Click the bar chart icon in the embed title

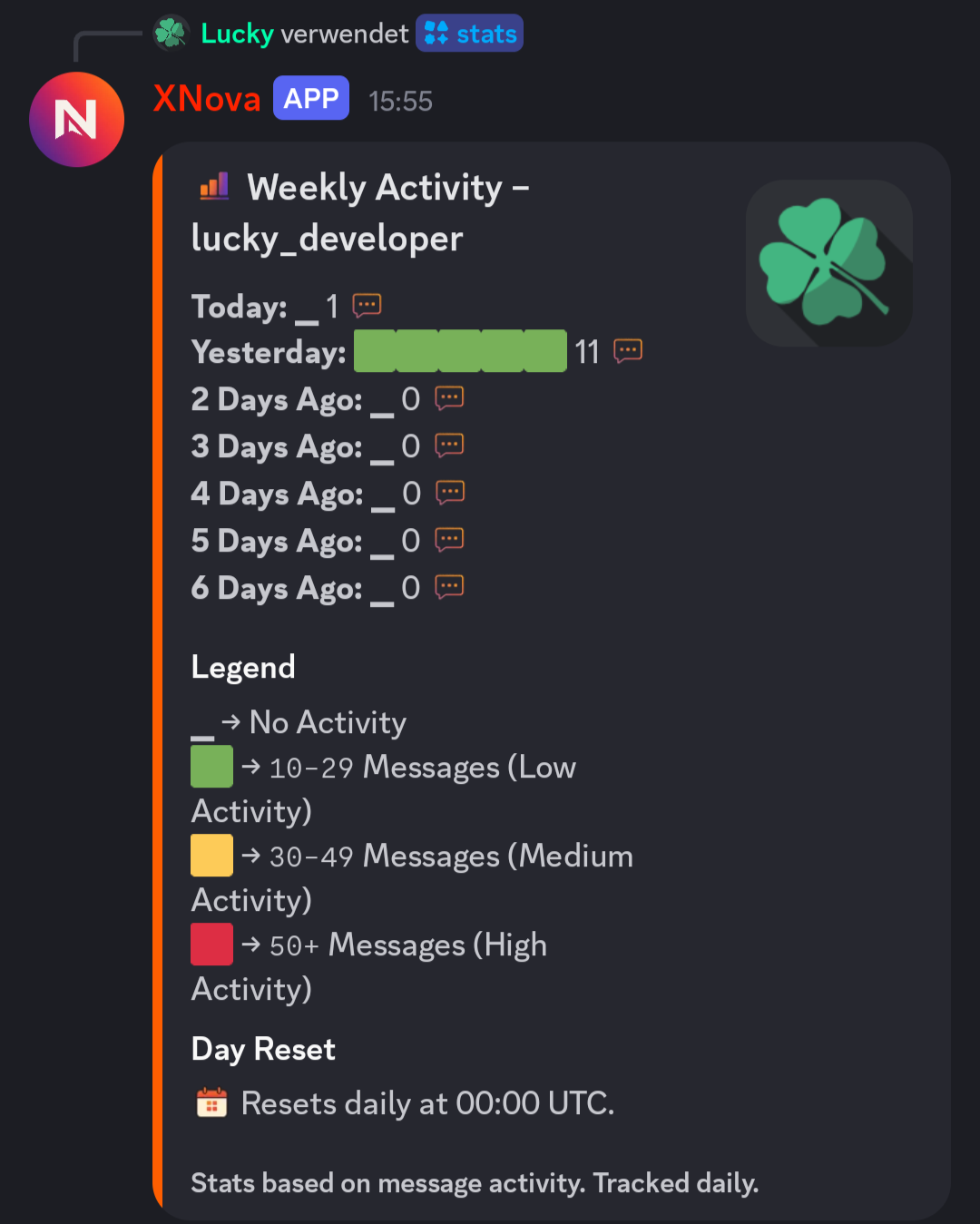(212, 186)
